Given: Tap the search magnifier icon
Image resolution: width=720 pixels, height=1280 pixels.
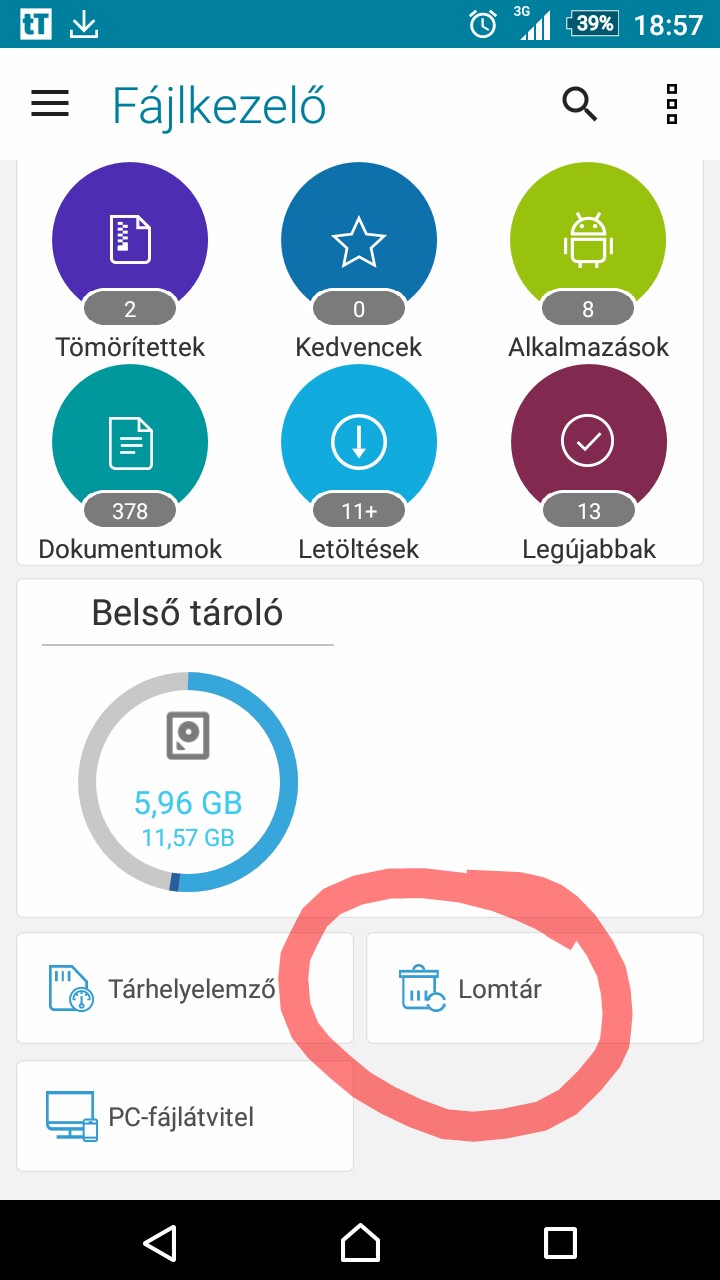Looking at the screenshot, I should 580,104.
